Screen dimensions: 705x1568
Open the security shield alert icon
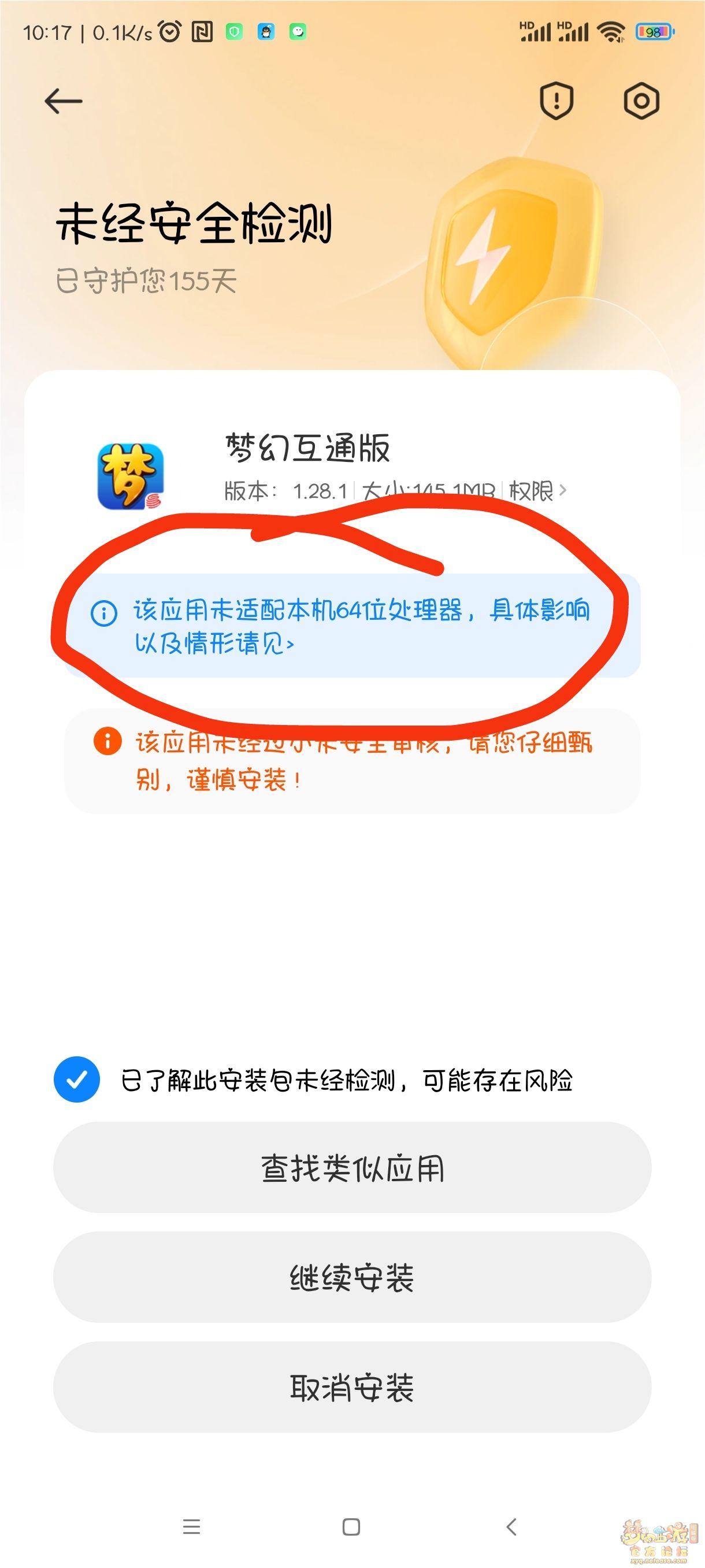(x=556, y=101)
